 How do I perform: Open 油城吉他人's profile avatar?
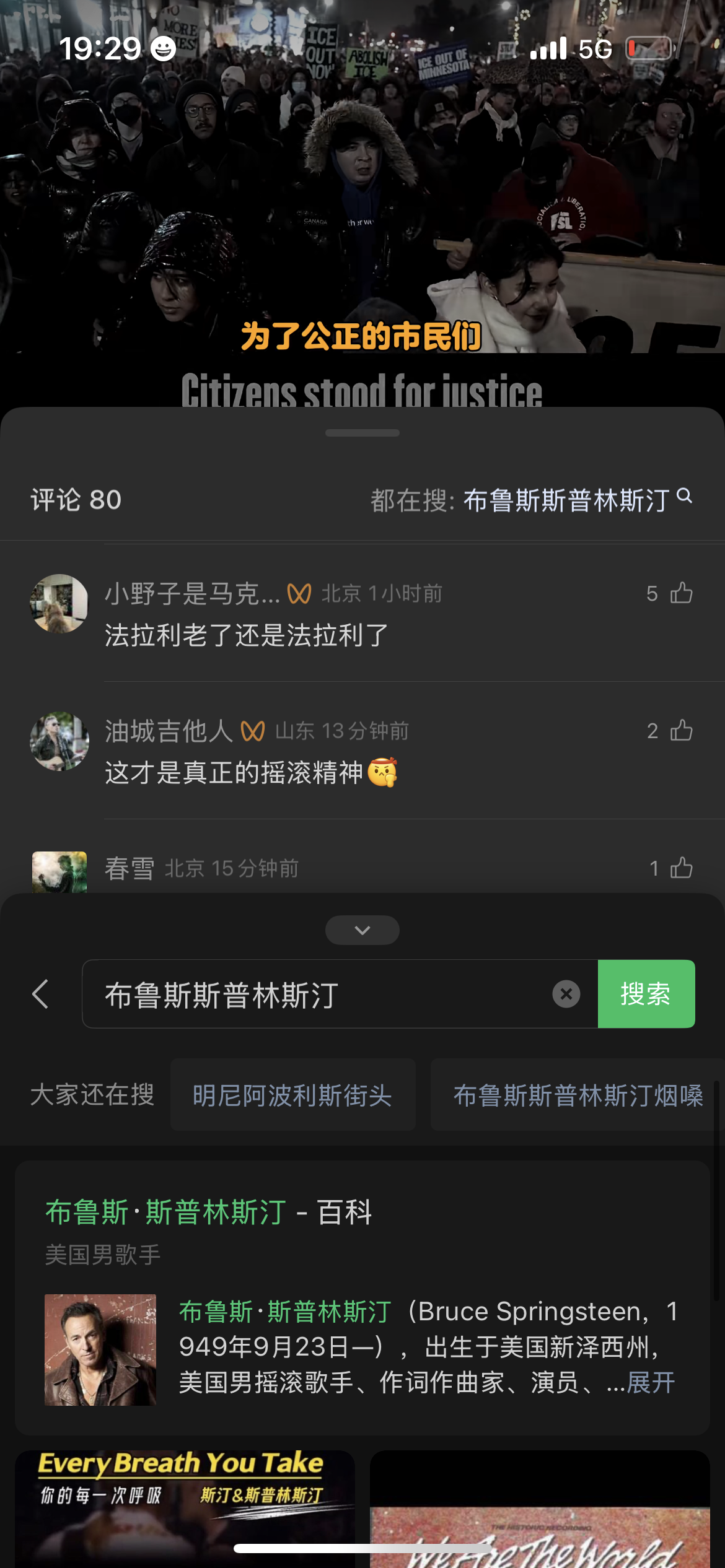point(59,741)
